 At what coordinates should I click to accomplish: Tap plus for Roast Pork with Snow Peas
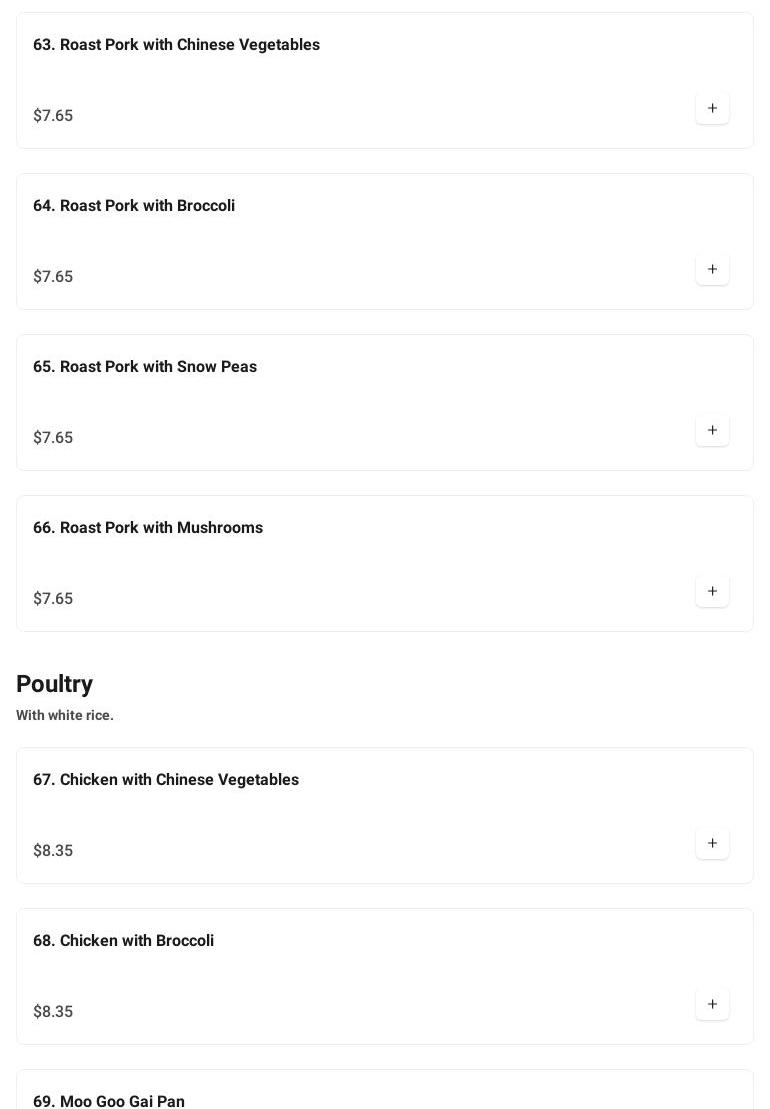click(712, 430)
